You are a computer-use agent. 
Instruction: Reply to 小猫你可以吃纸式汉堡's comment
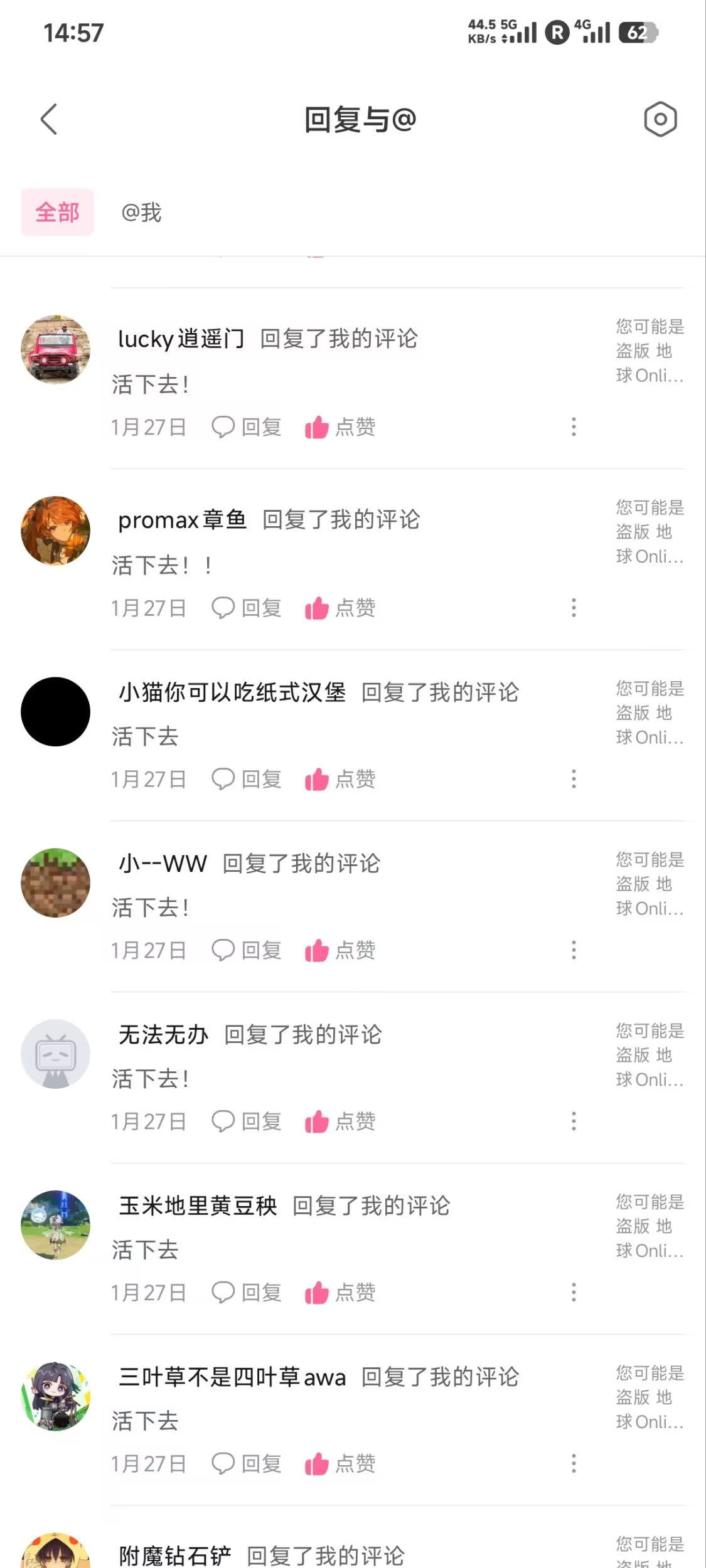(247, 779)
